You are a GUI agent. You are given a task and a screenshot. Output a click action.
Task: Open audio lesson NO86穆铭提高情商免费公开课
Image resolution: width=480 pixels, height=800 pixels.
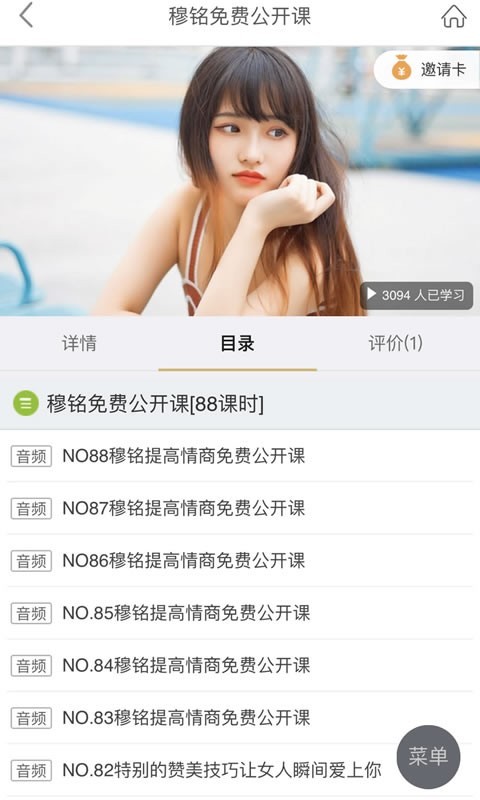click(x=240, y=561)
